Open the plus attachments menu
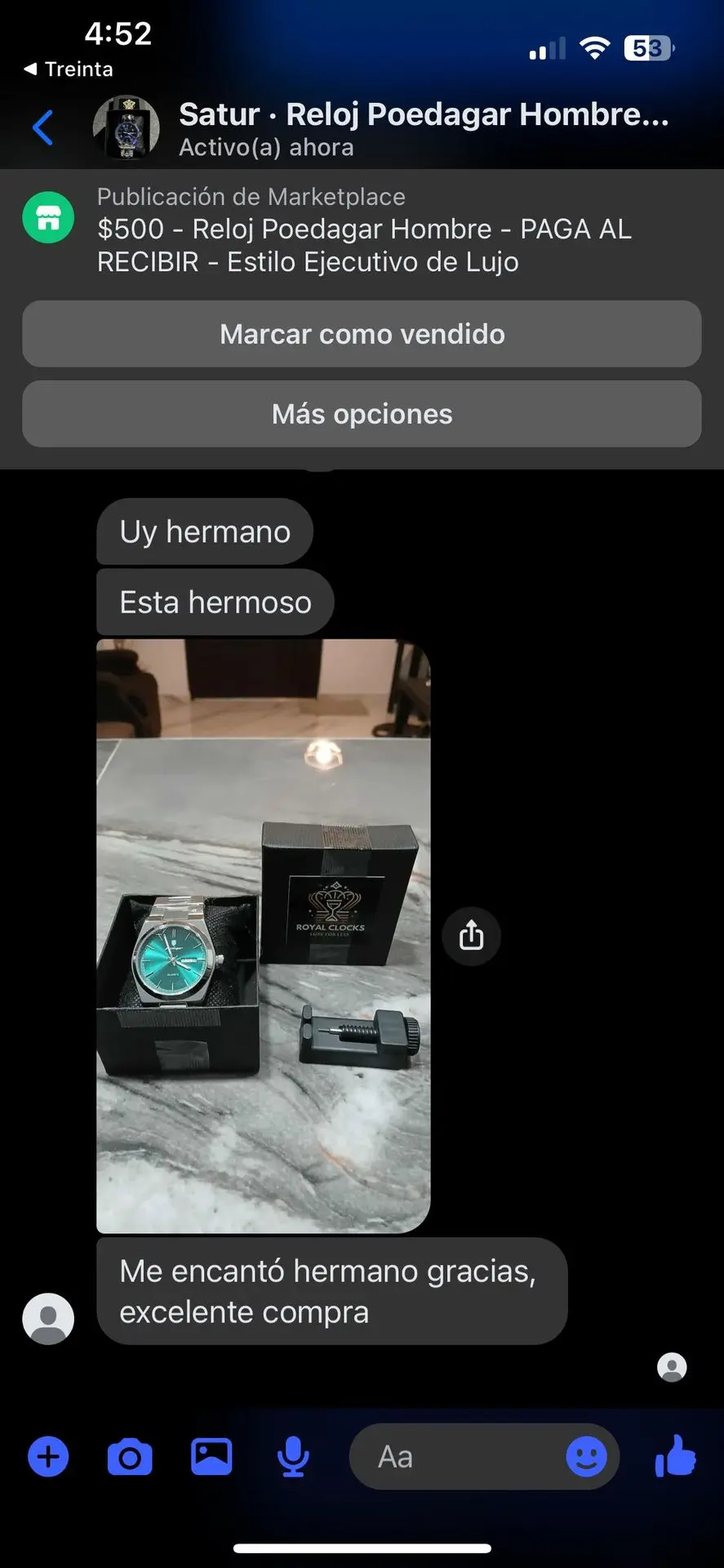 coord(48,1457)
